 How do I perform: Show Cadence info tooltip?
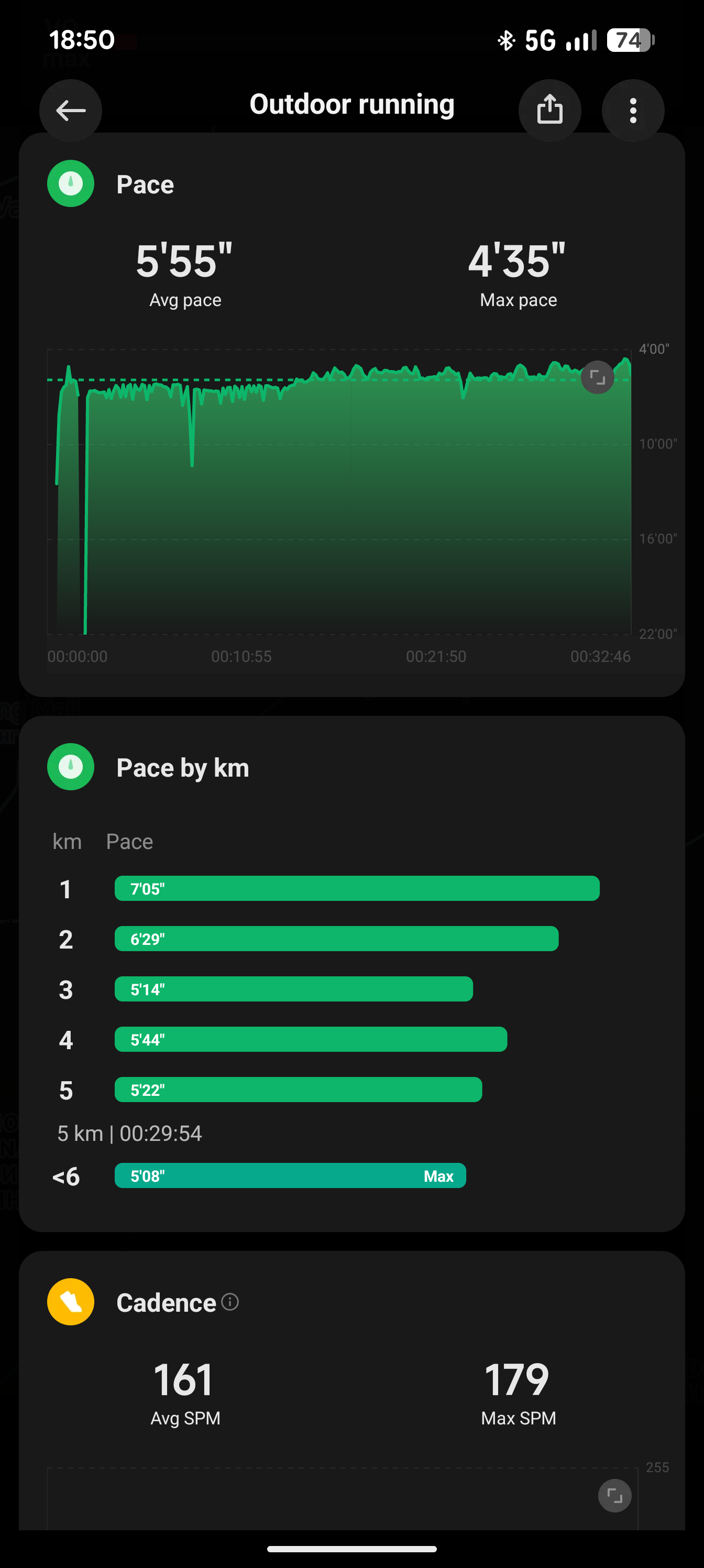point(230,1302)
